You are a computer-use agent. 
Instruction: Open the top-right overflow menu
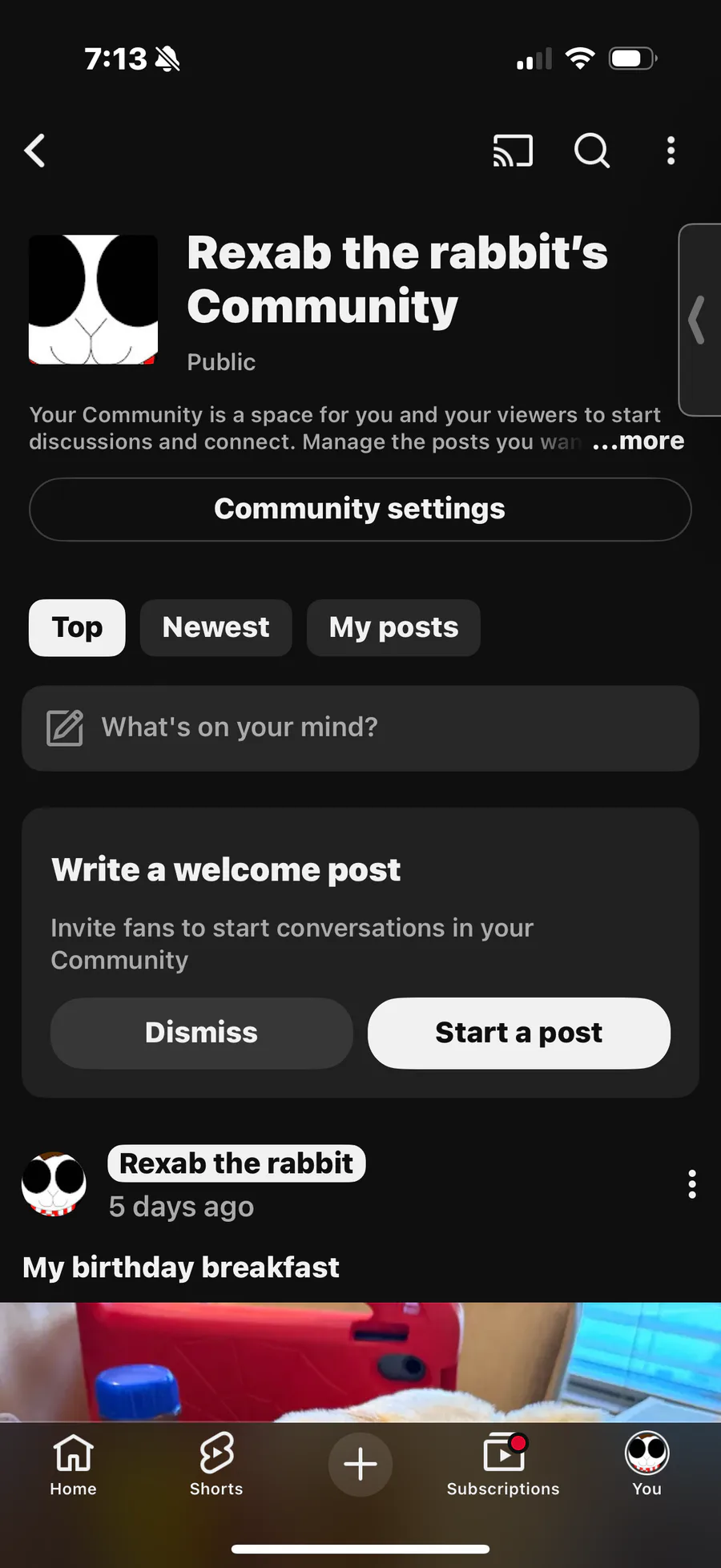(x=671, y=151)
